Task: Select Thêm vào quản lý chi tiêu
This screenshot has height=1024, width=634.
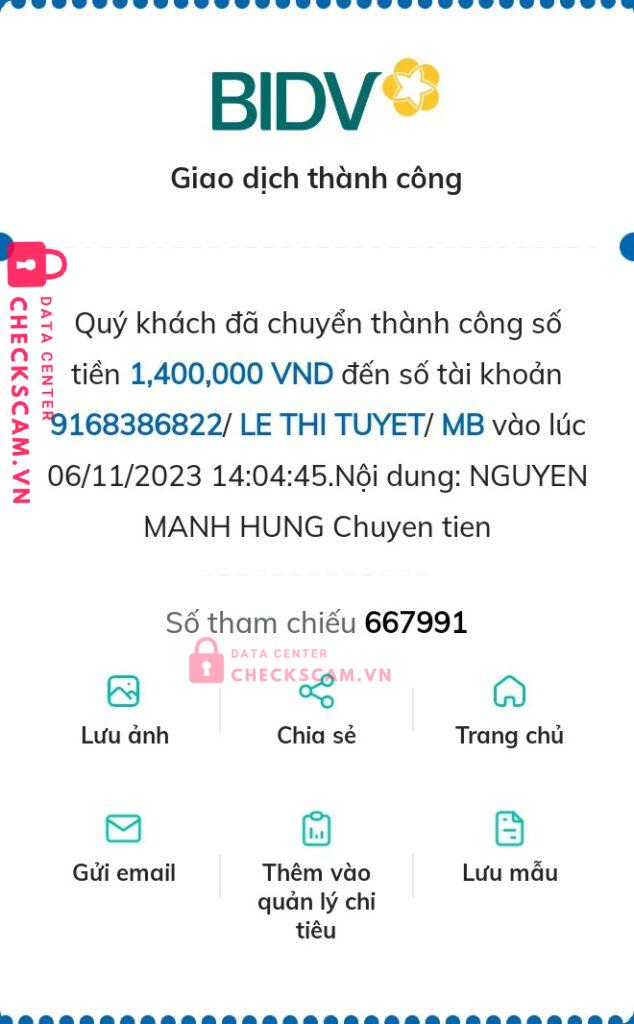Action: tap(316, 868)
